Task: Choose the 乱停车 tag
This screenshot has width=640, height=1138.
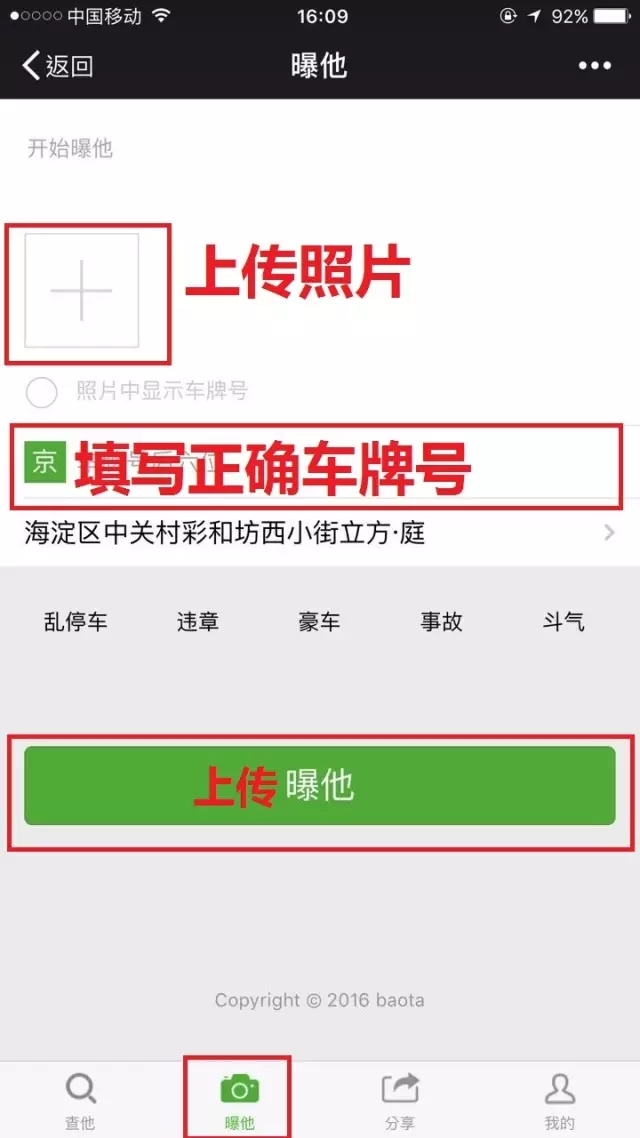Action: click(x=75, y=622)
